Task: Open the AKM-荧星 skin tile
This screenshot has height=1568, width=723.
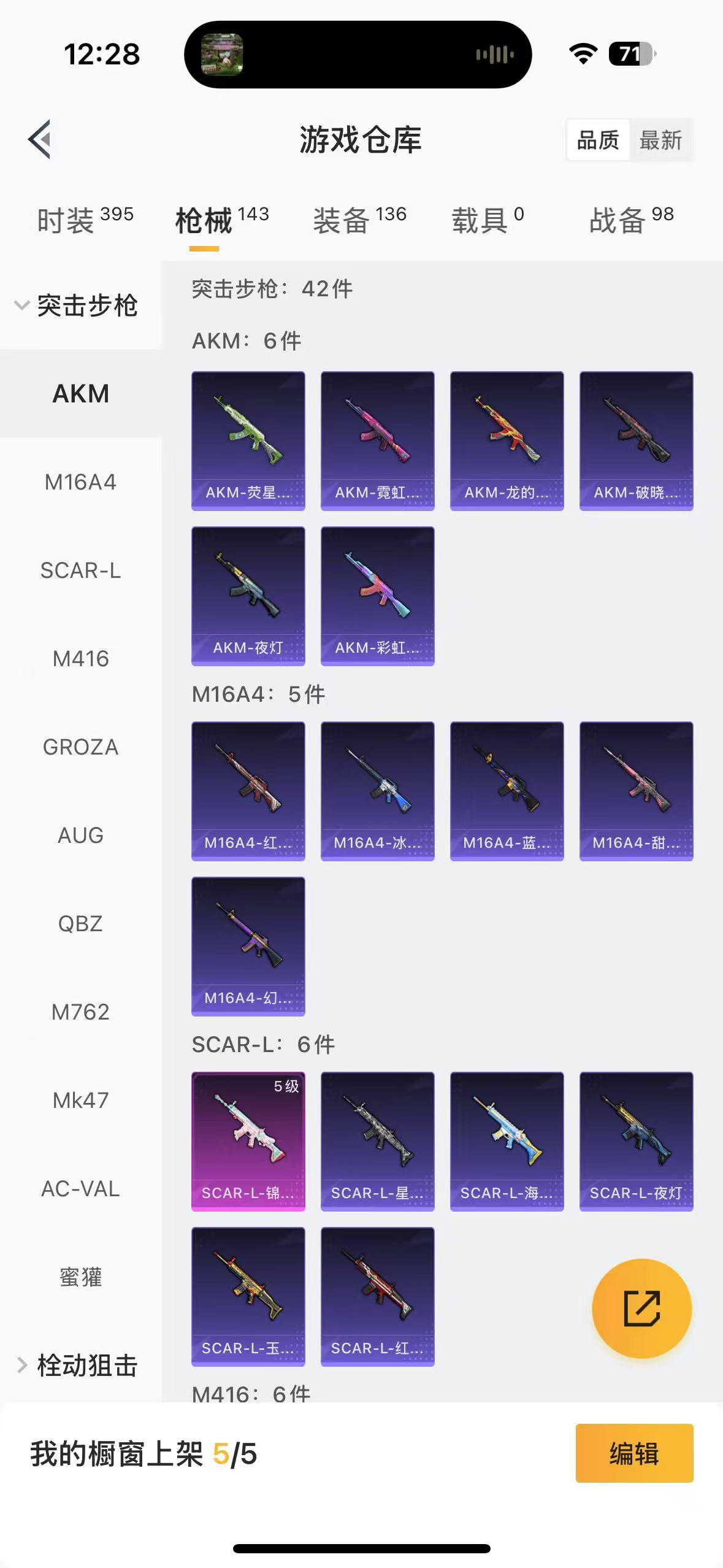Action: [248, 440]
